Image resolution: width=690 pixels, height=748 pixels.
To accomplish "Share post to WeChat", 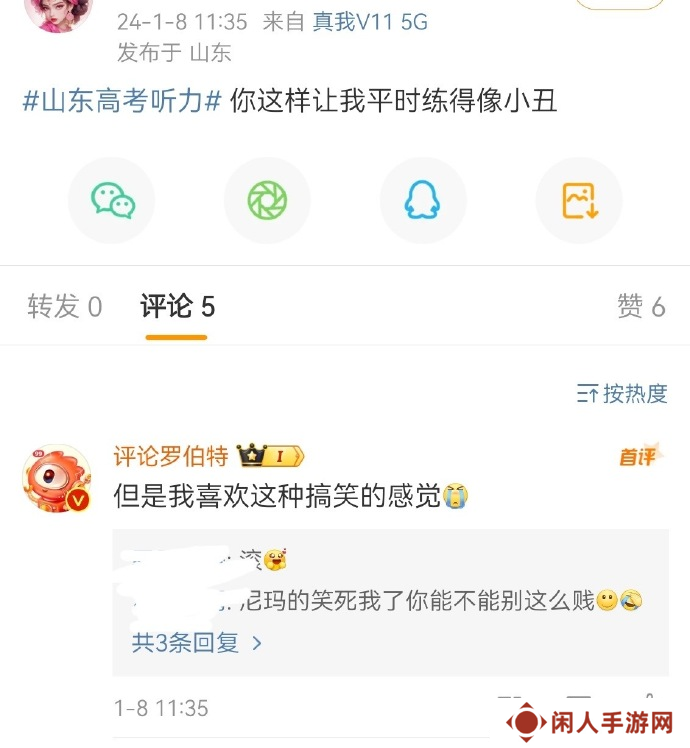I will (x=112, y=201).
